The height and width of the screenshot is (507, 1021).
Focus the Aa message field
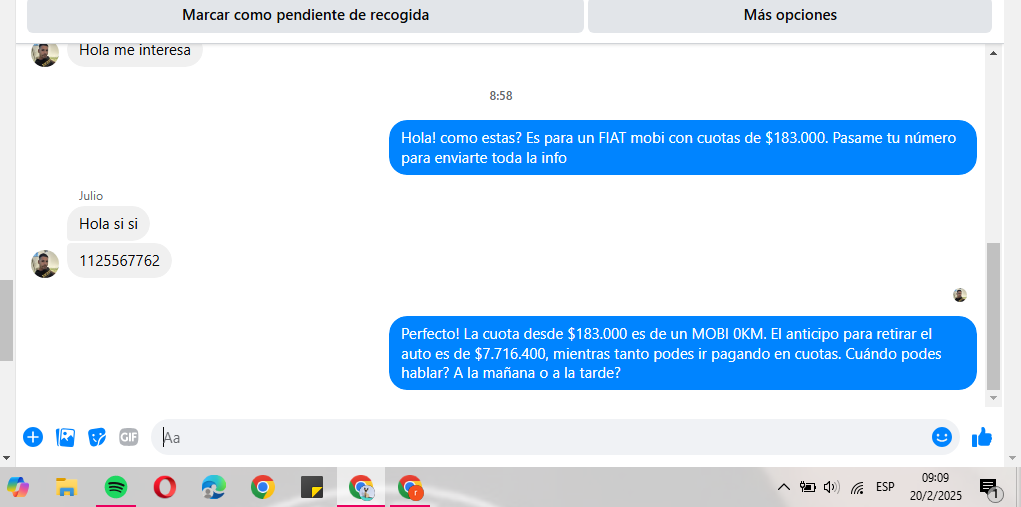pyautogui.click(x=540, y=437)
